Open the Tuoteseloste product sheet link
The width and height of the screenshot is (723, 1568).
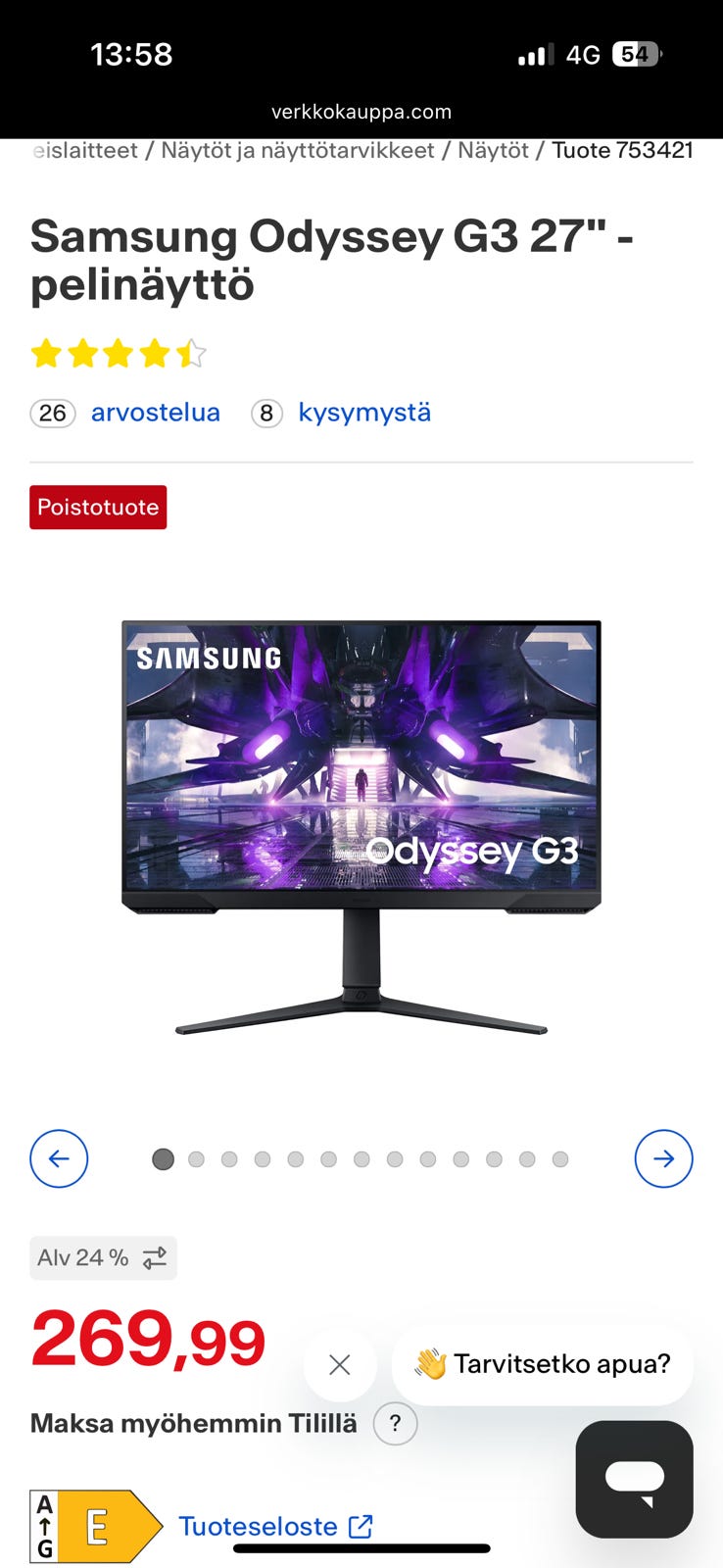pyautogui.click(x=275, y=1526)
